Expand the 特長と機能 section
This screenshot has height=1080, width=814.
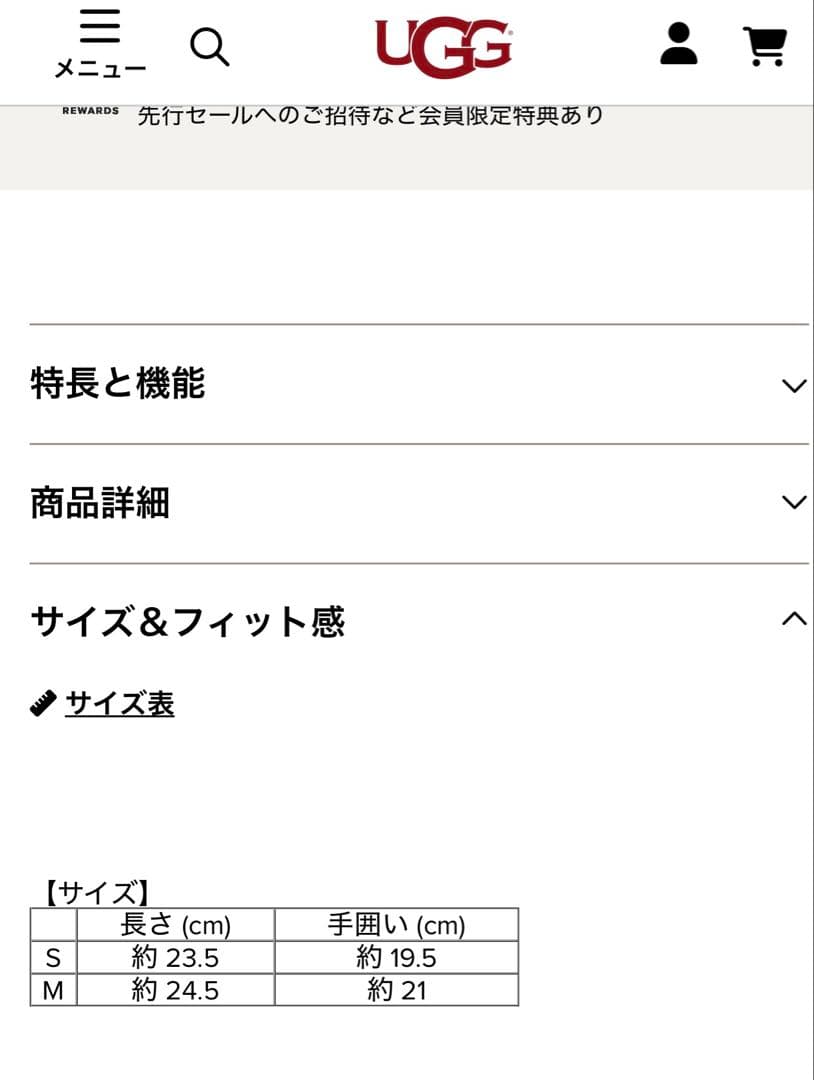coord(117,385)
